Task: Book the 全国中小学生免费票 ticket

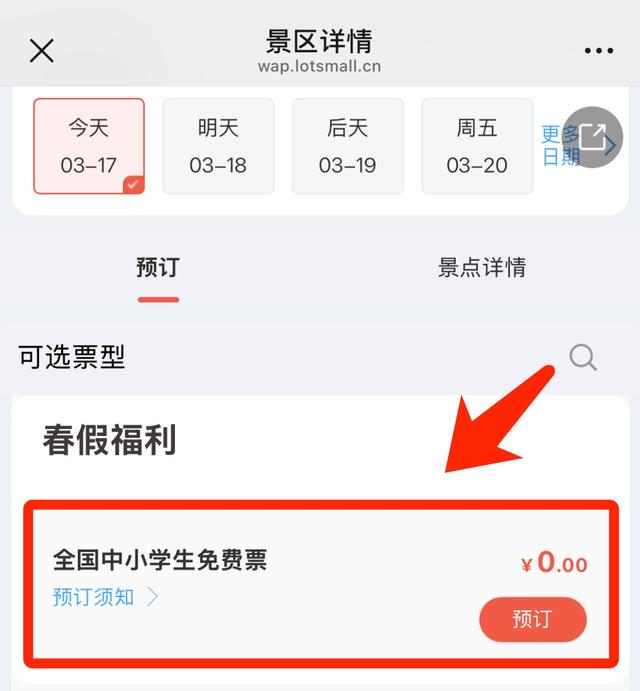Action: 532,620
